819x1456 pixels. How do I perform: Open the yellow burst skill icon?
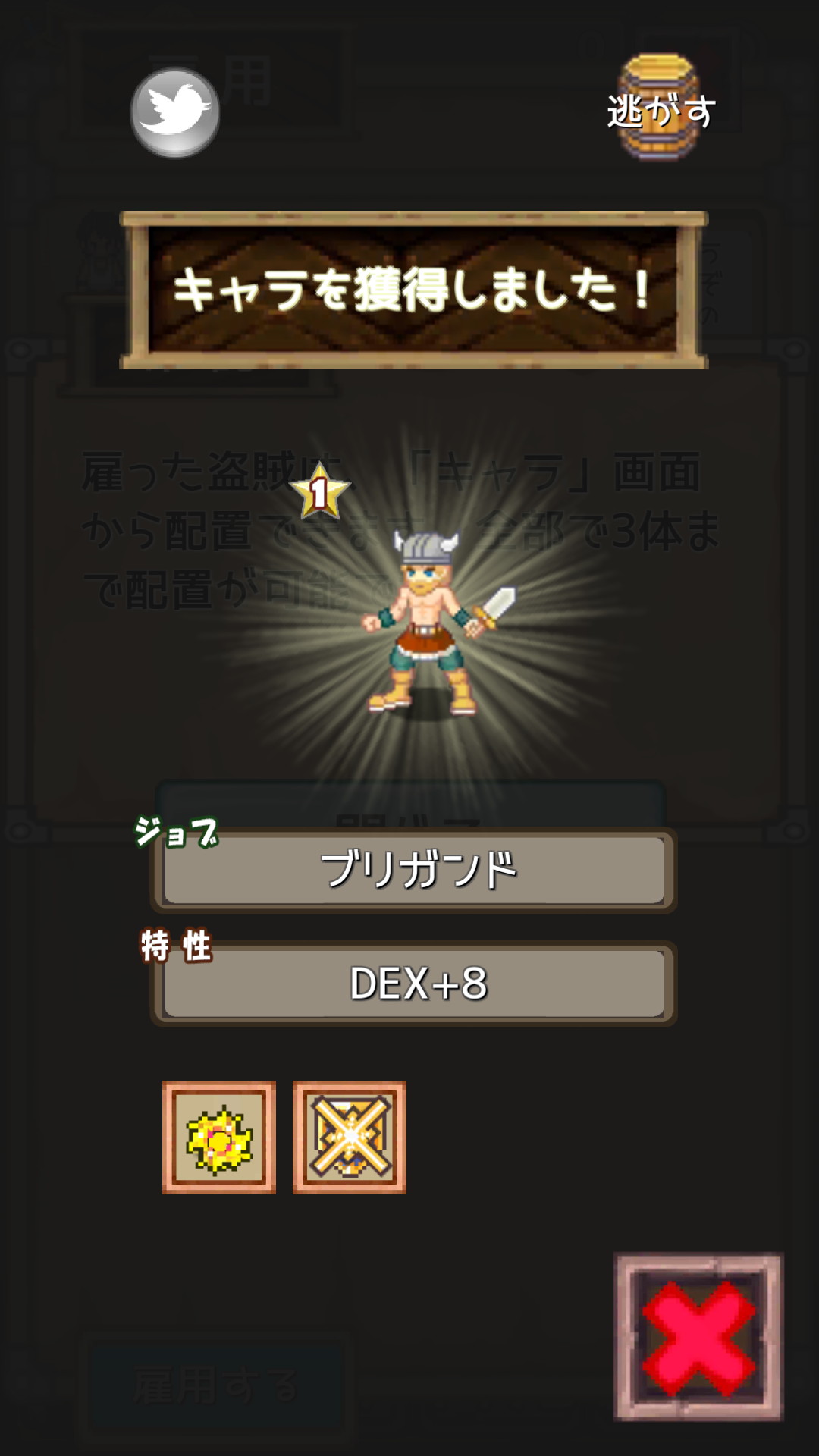click(219, 1137)
